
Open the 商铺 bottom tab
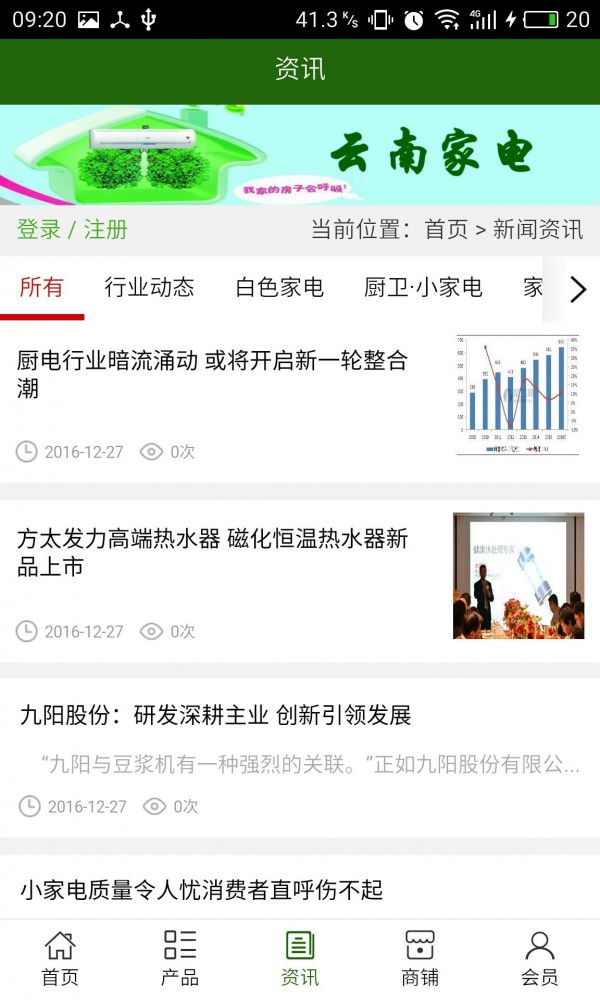pyautogui.click(x=420, y=959)
